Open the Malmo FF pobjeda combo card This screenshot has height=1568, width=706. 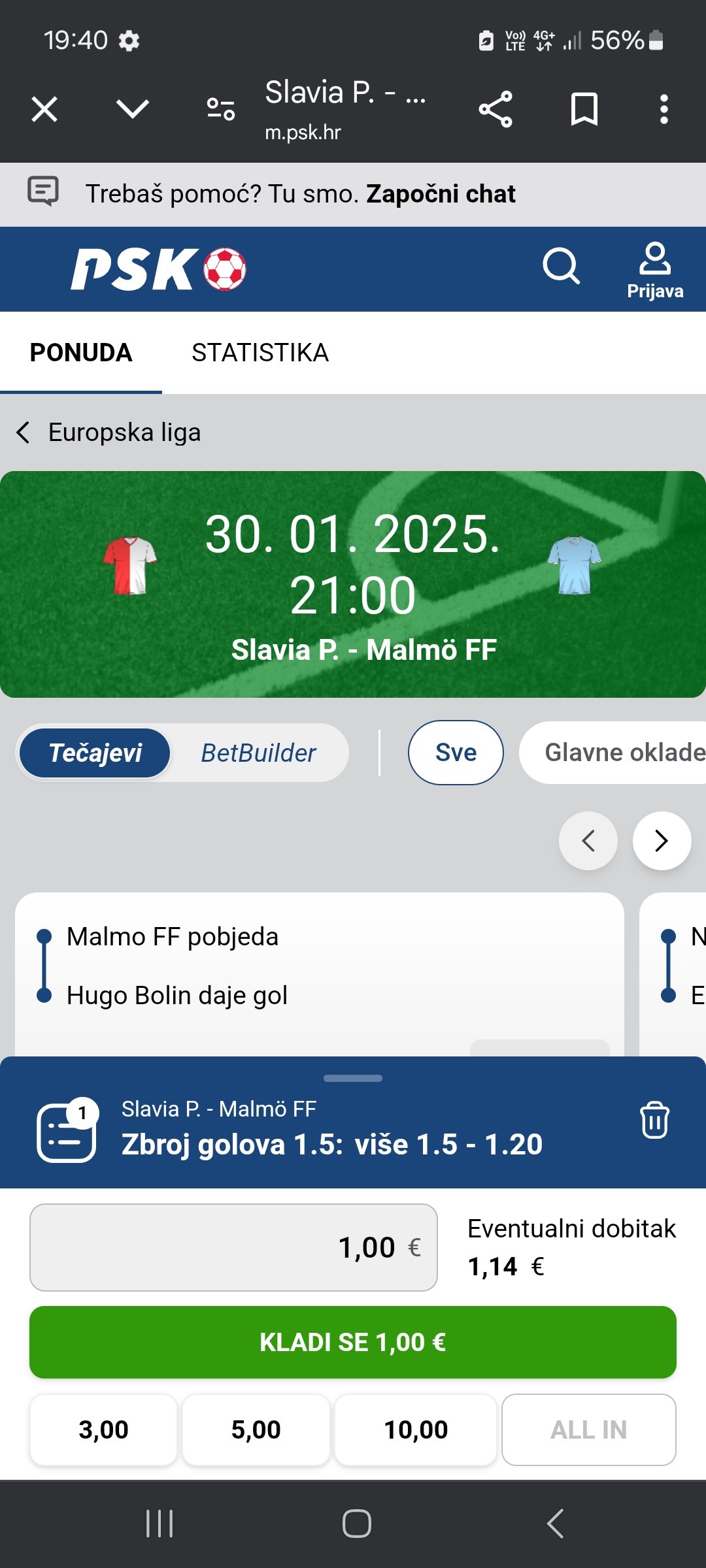point(319,973)
